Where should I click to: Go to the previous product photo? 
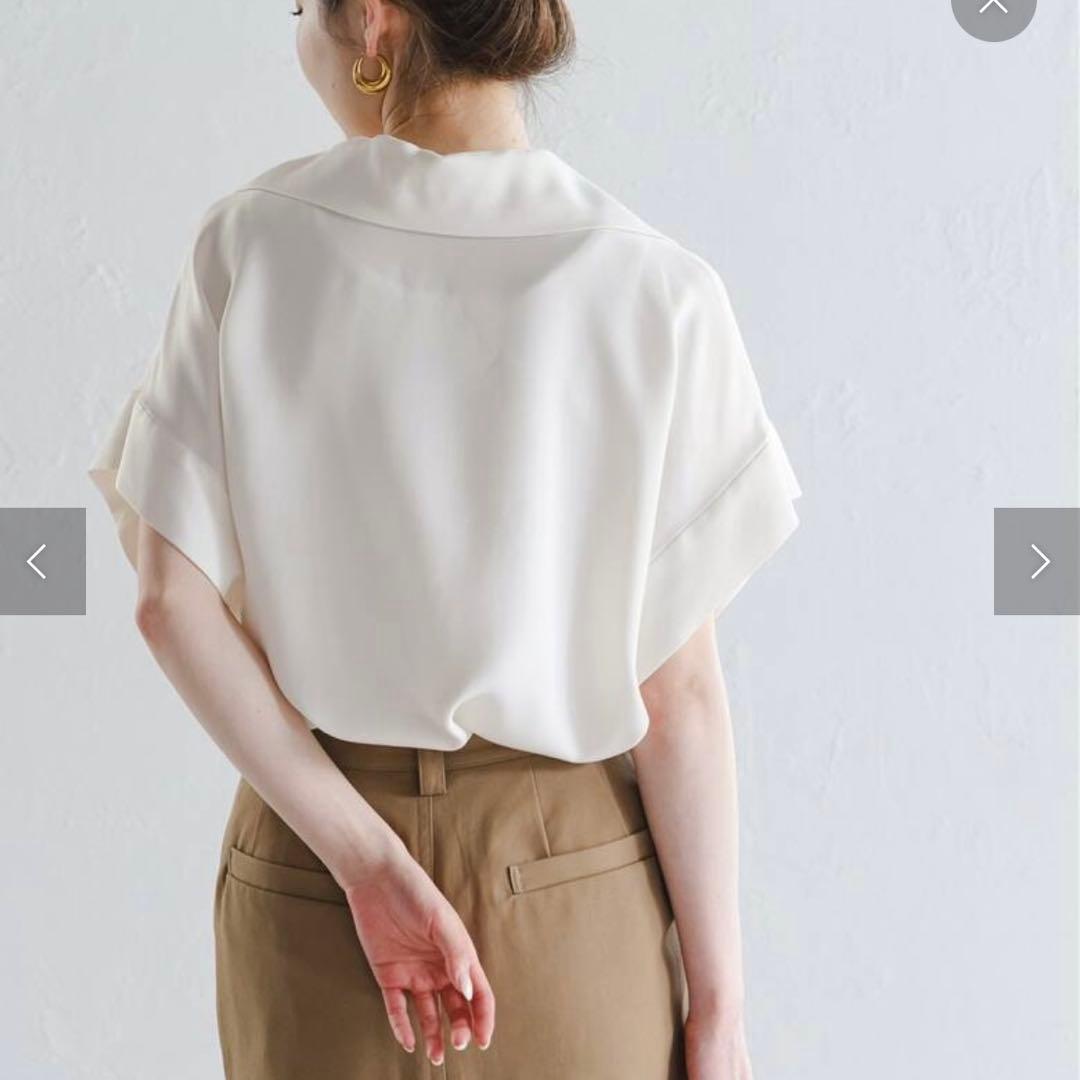tap(42, 561)
